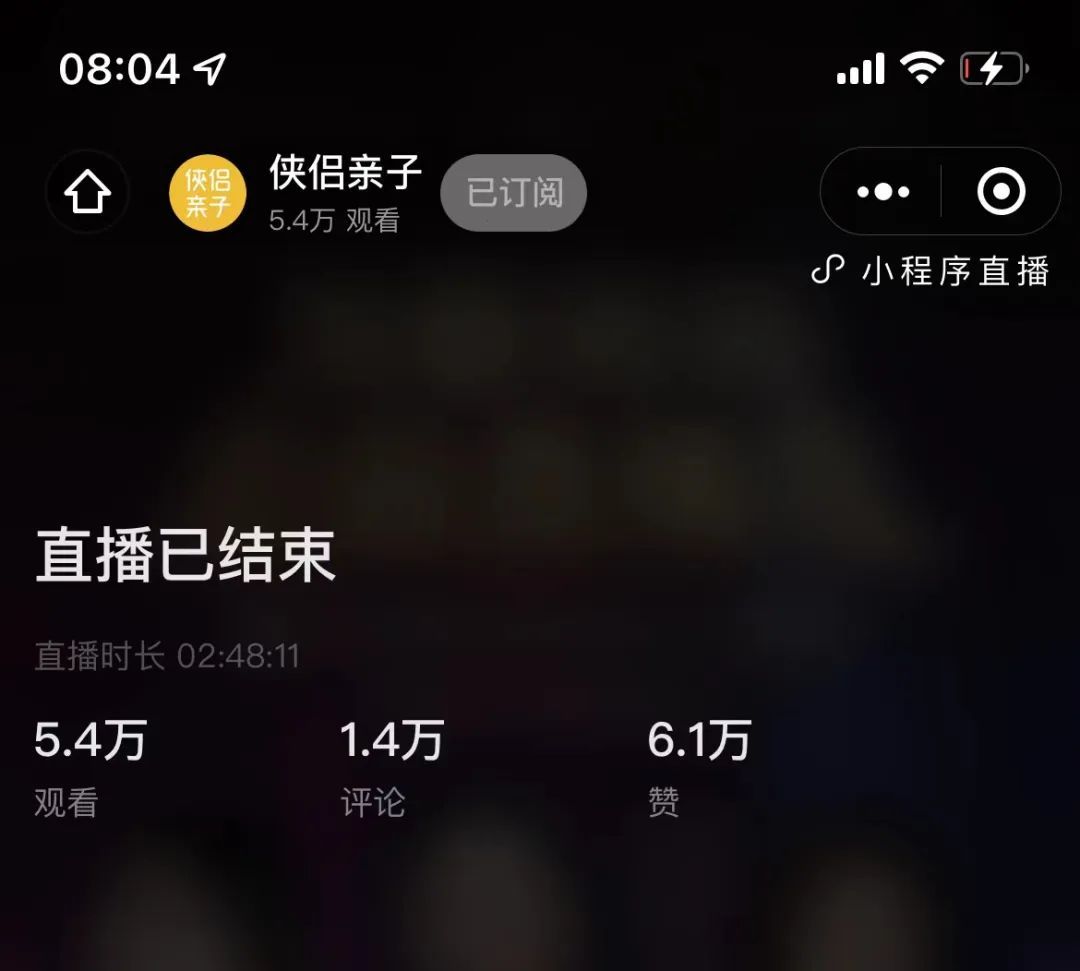
Task: Open the 小程序直播 link
Action: pyautogui.click(x=931, y=271)
